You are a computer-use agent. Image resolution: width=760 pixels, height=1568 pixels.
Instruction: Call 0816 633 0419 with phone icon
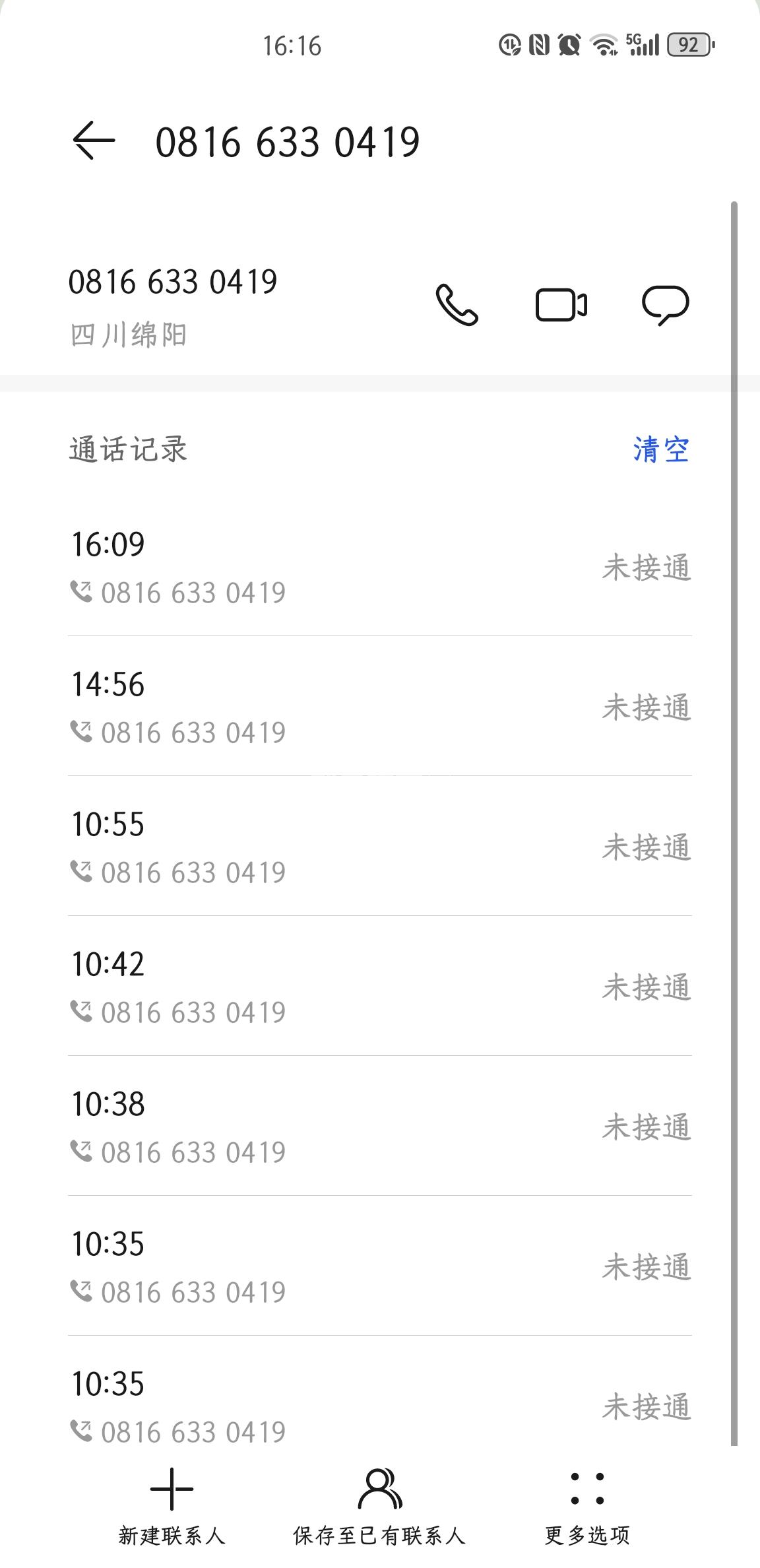point(457,305)
